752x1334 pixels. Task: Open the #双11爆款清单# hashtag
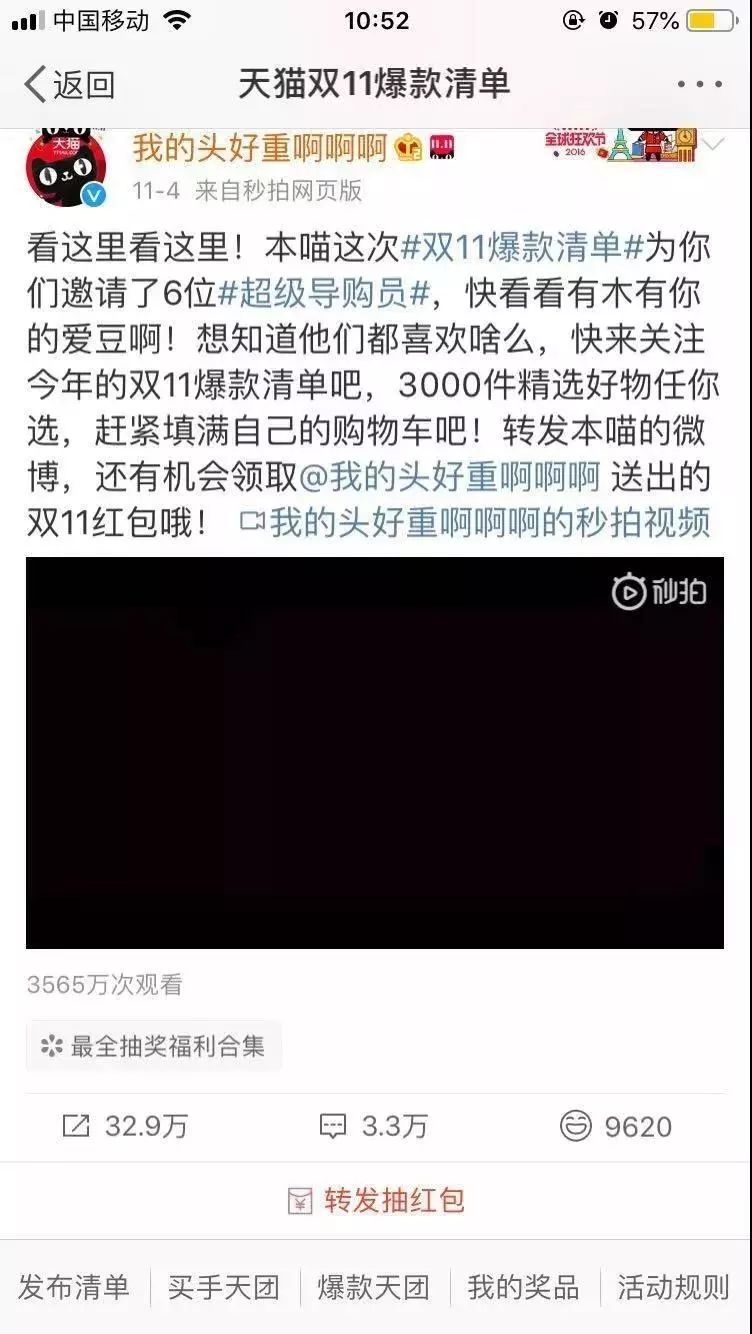pyautogui.click(x=520, y=247)
